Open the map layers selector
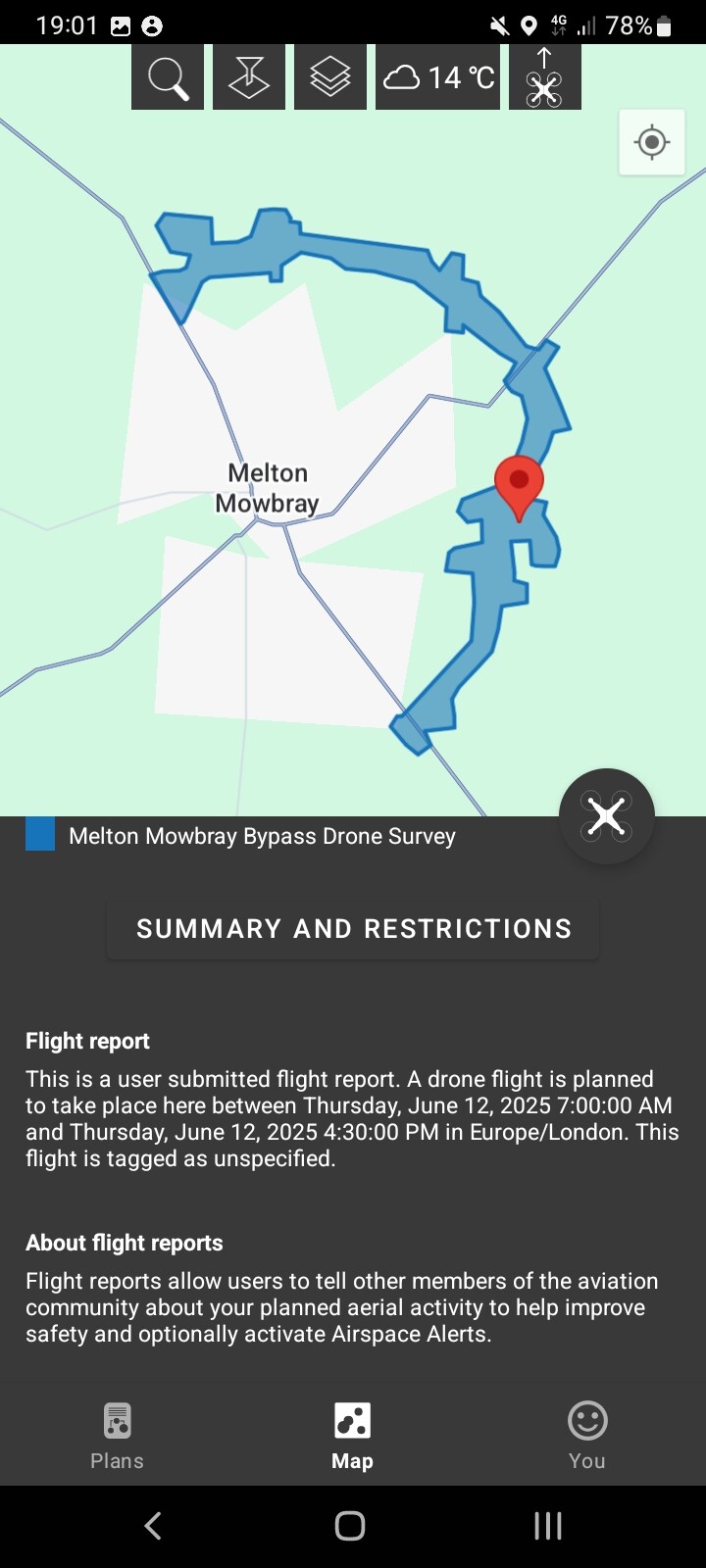Screen dimensions: 706x1568 [330, 77]
